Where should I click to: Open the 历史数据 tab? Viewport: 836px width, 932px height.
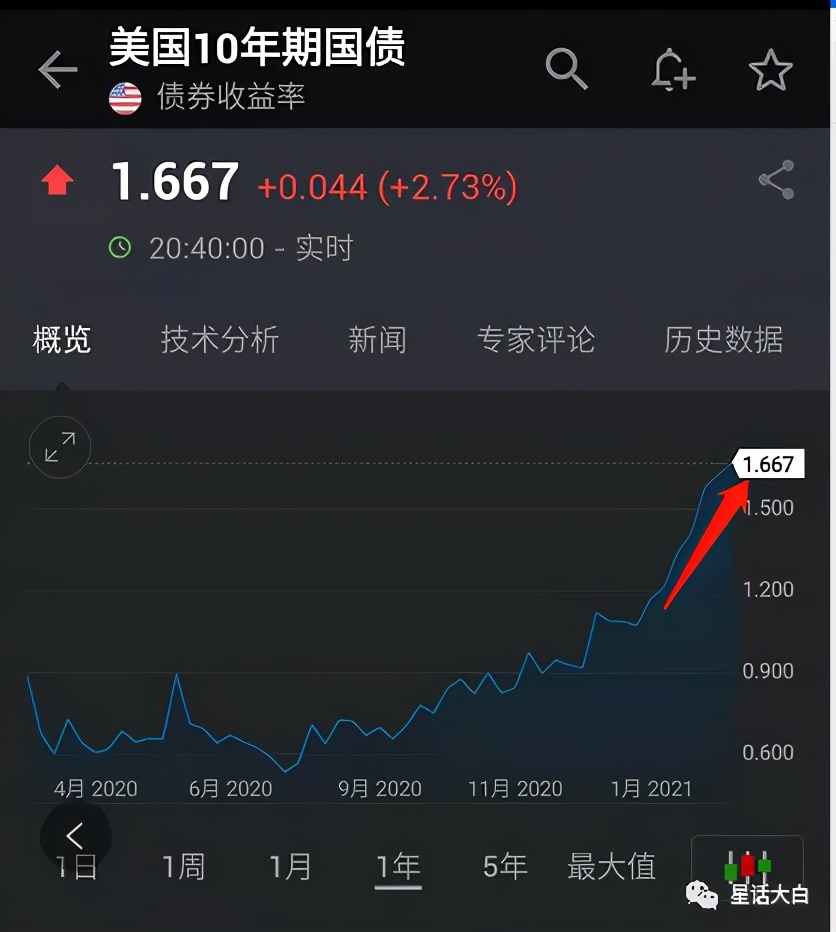722,340
